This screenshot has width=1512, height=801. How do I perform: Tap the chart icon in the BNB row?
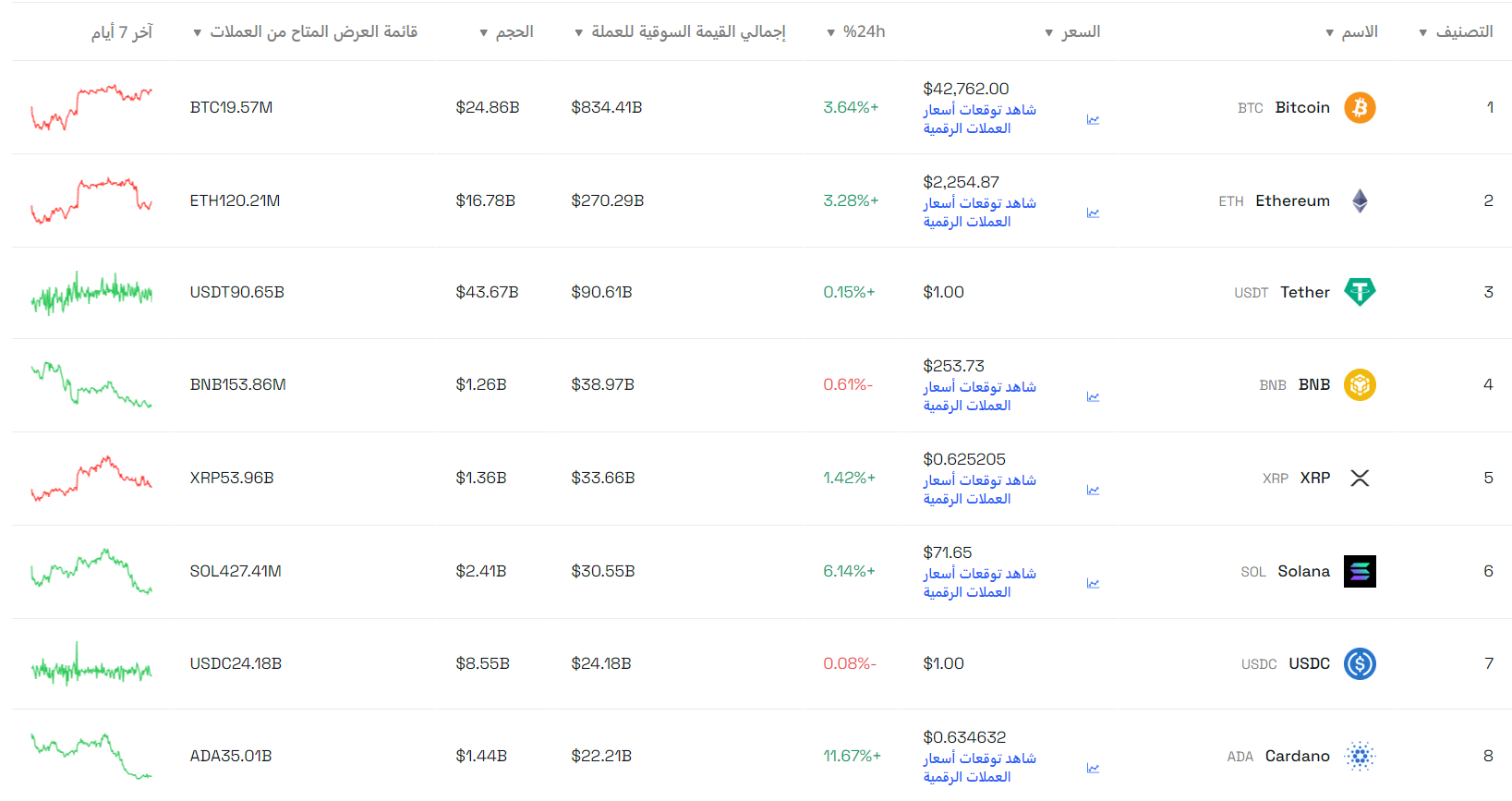pyautogui.click(x=1093, y=397)
